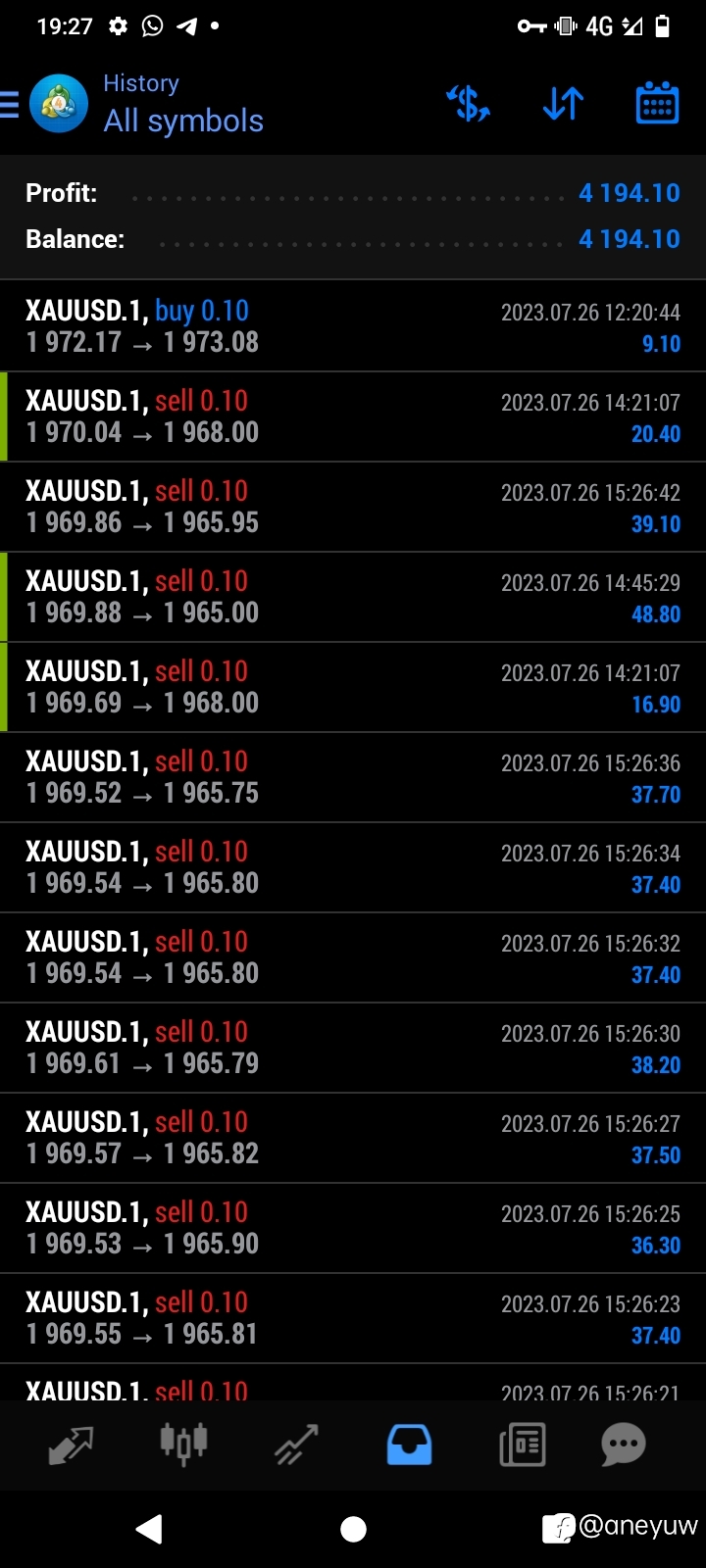Viewport: 706px width, 1568px height.
Task: Open the hamburger drawer menu
Action: (x=10, y=104)
